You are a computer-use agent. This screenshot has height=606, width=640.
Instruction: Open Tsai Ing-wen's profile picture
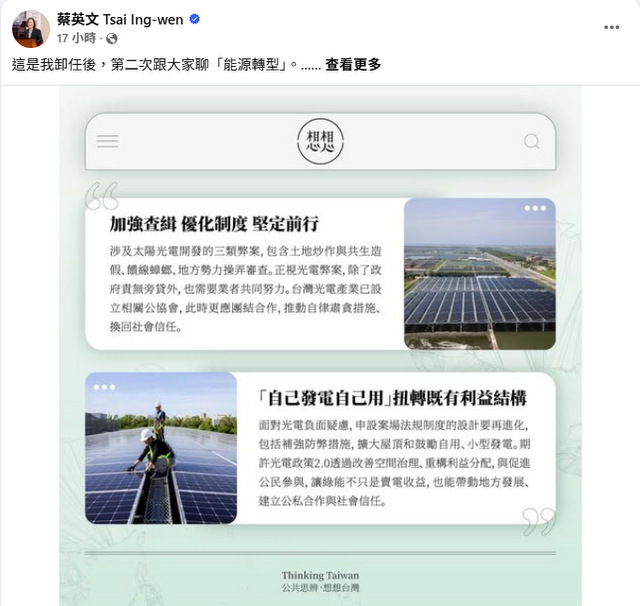pyautogui.click(x=30, y=29)
